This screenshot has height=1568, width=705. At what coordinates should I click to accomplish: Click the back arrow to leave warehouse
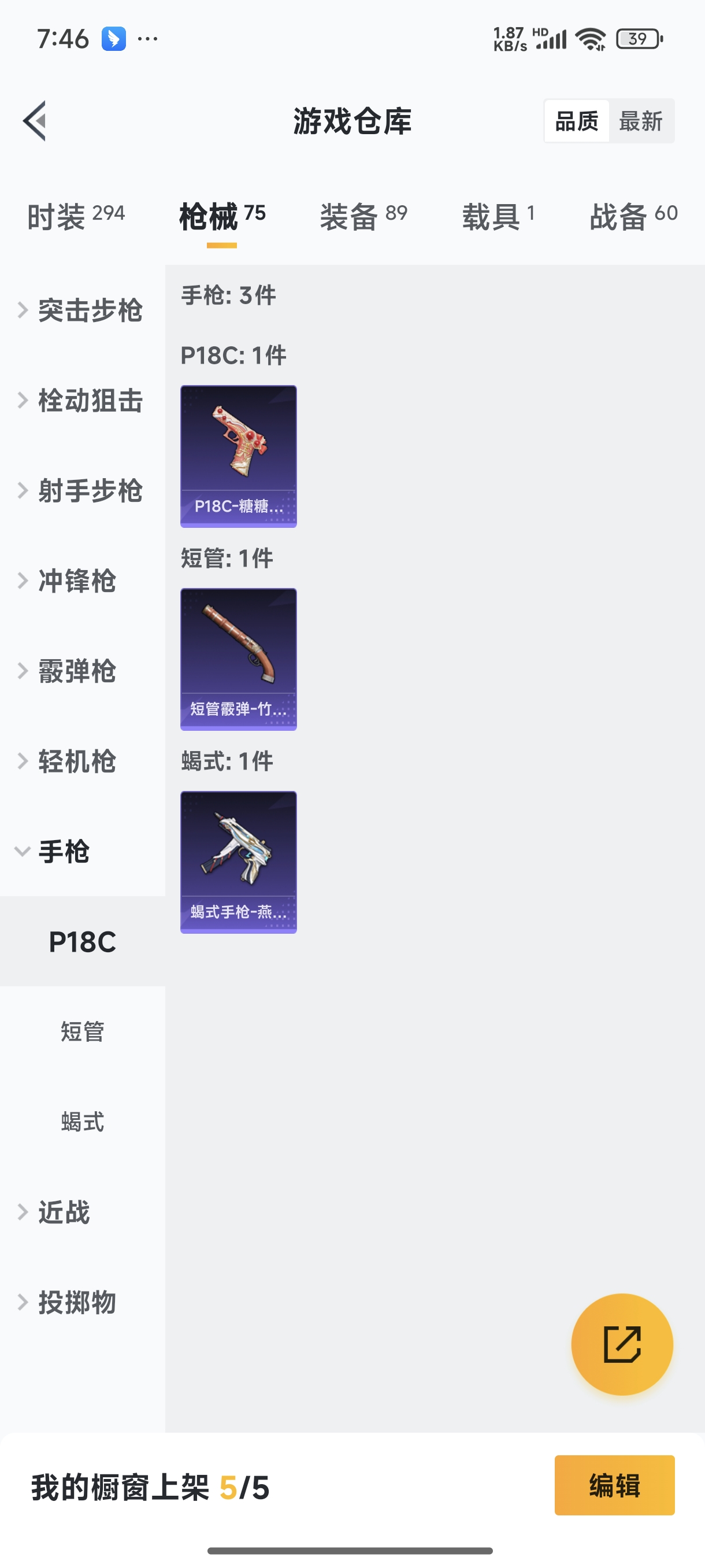coord(35,120)
